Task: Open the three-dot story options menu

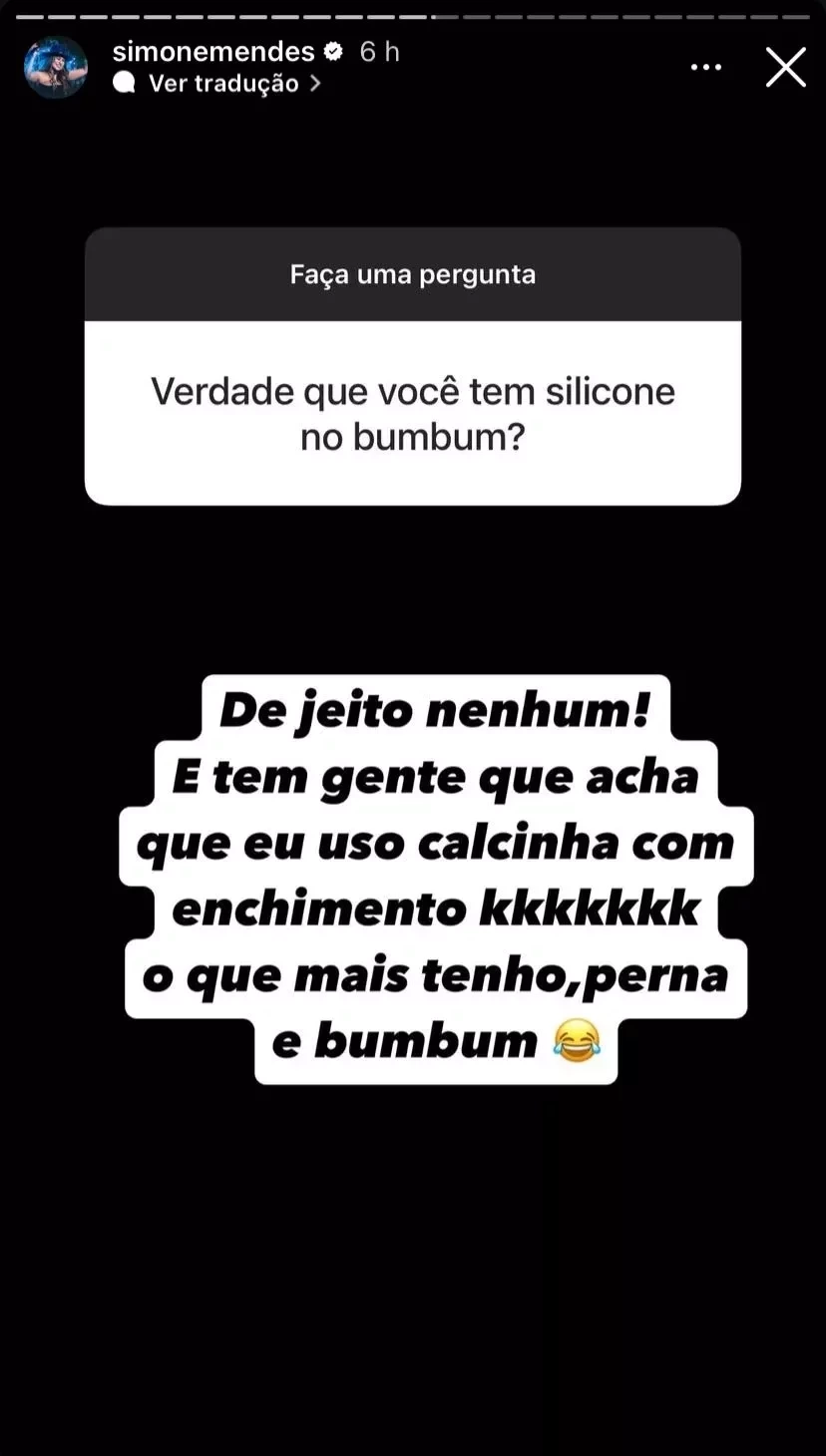Action: tap(705, 68)
